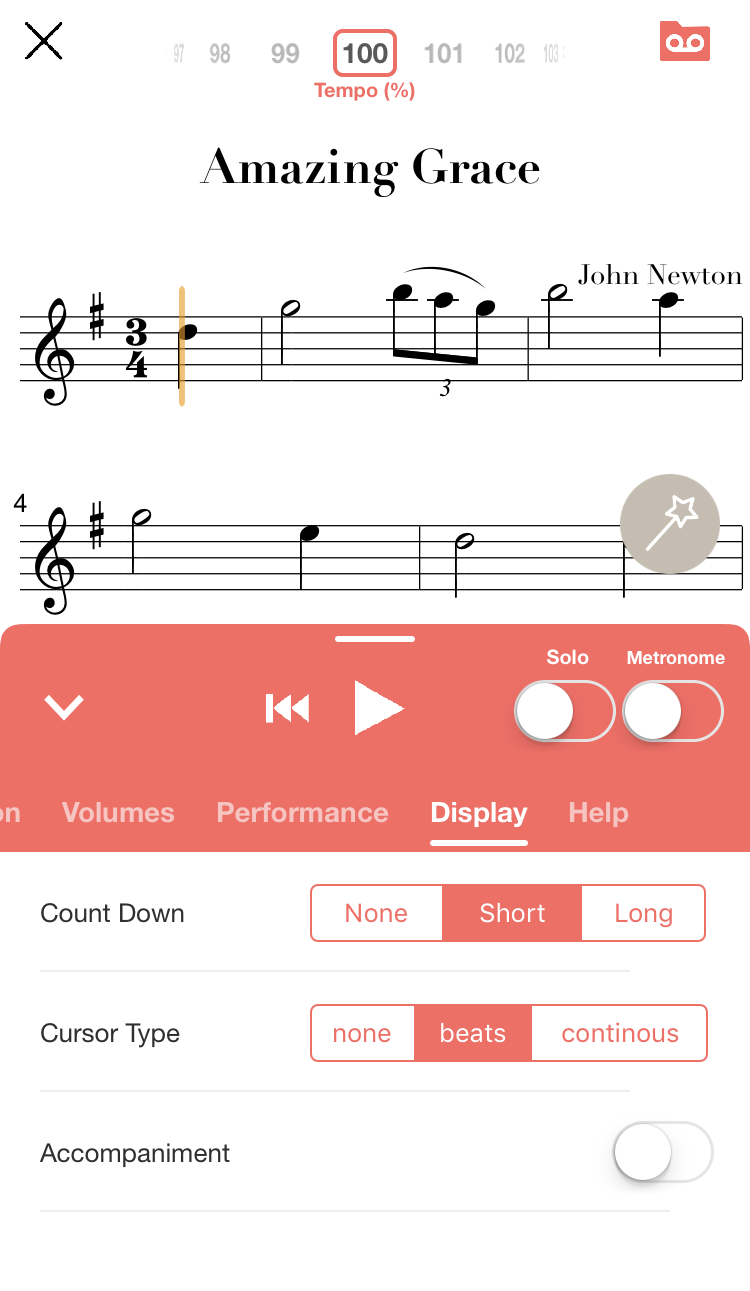
Task: Turn on the Metronome
Action: click(x=673, y=711)
